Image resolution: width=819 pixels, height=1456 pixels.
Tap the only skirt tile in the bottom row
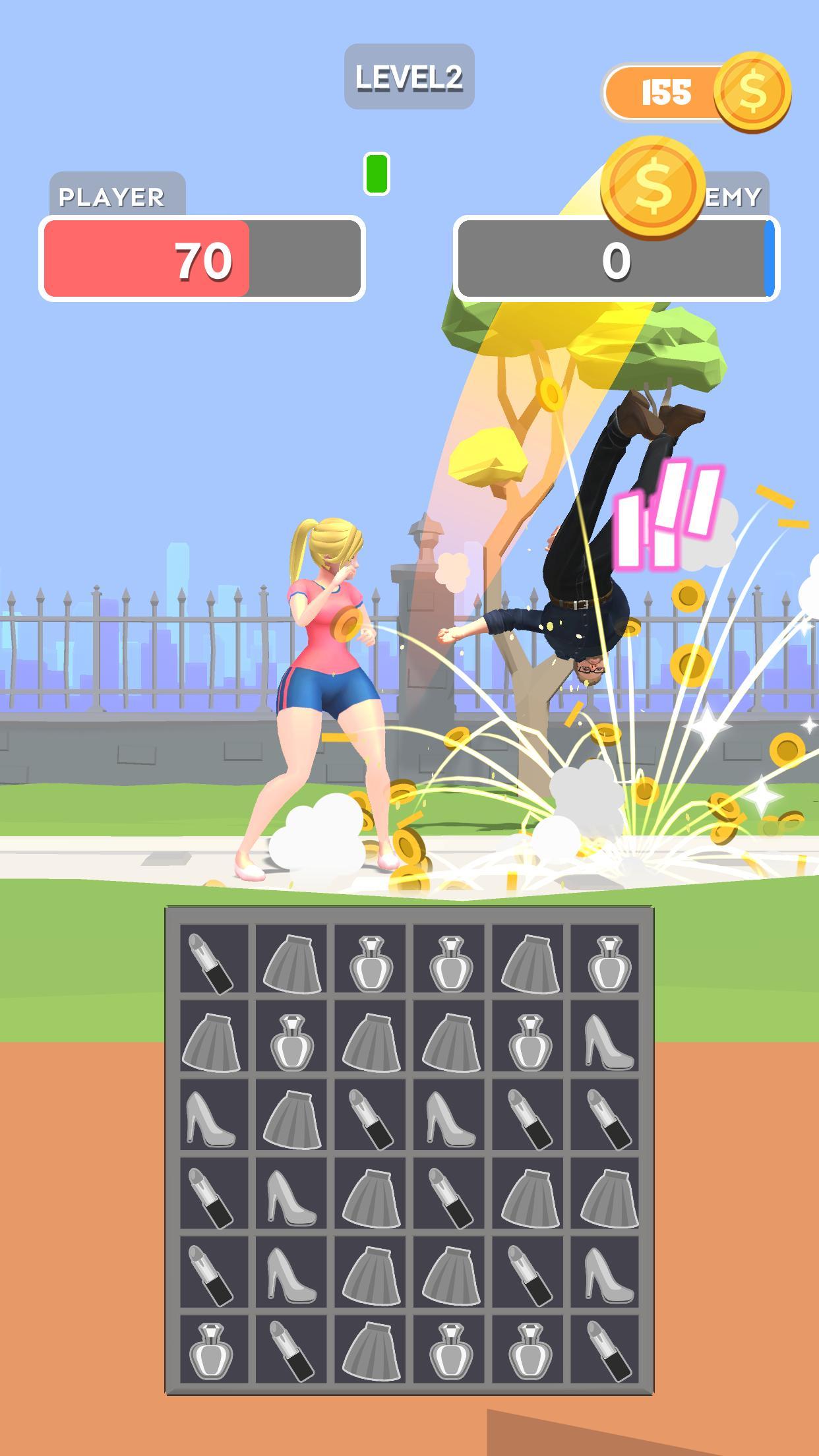click(369, 1350)
